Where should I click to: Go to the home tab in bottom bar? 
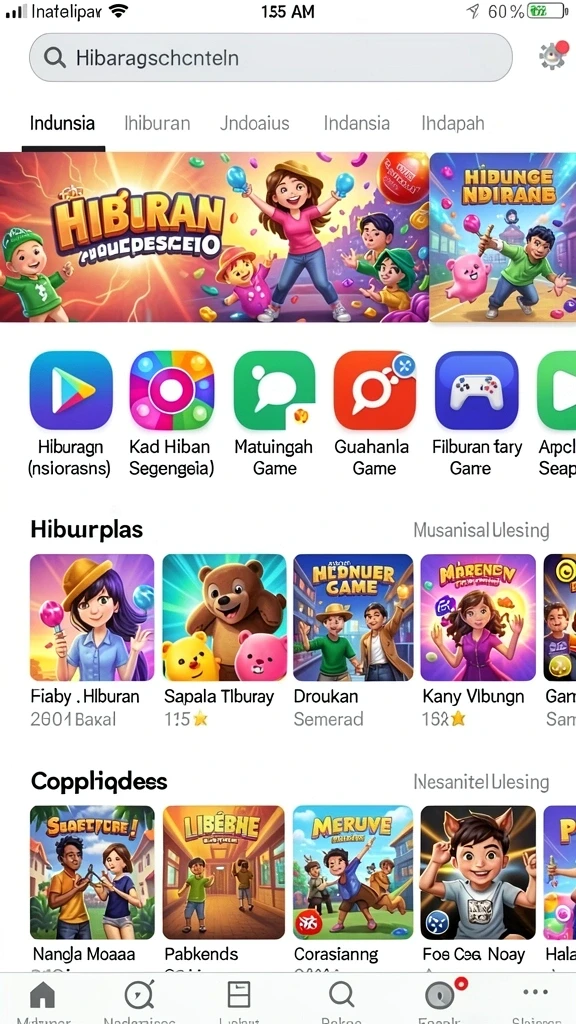click(43, 995)
